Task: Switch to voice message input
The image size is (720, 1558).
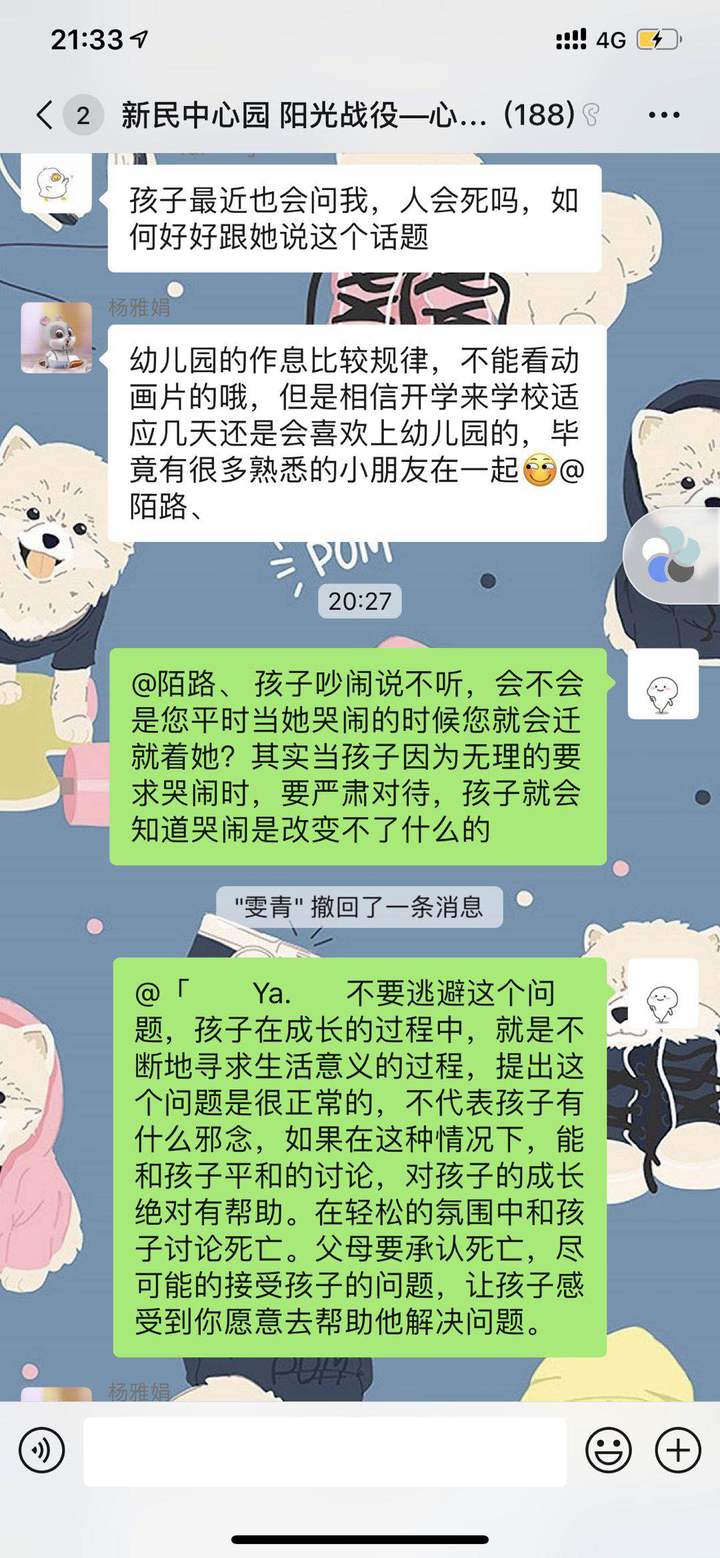Action: [41, 1450]
